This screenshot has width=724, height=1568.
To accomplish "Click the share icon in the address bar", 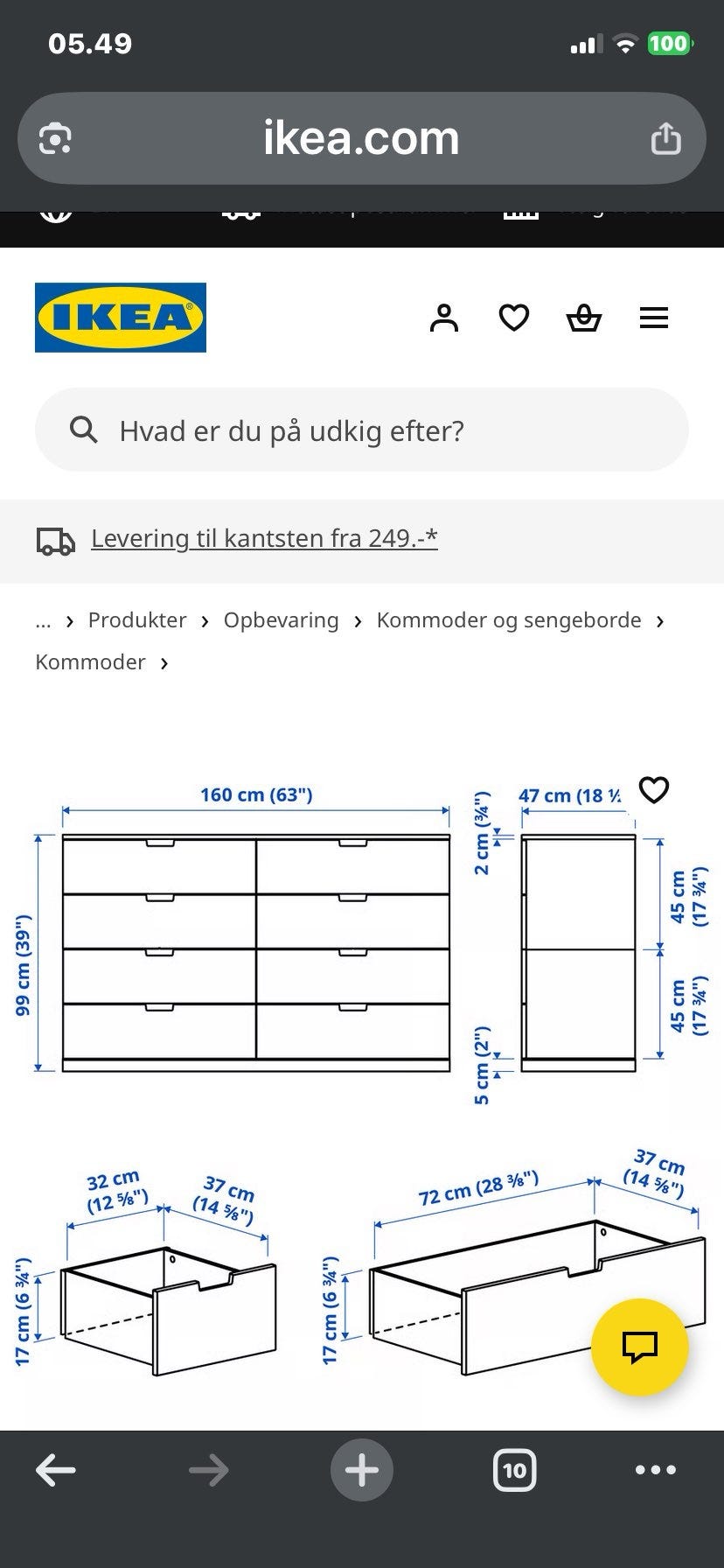I will 667,138.
